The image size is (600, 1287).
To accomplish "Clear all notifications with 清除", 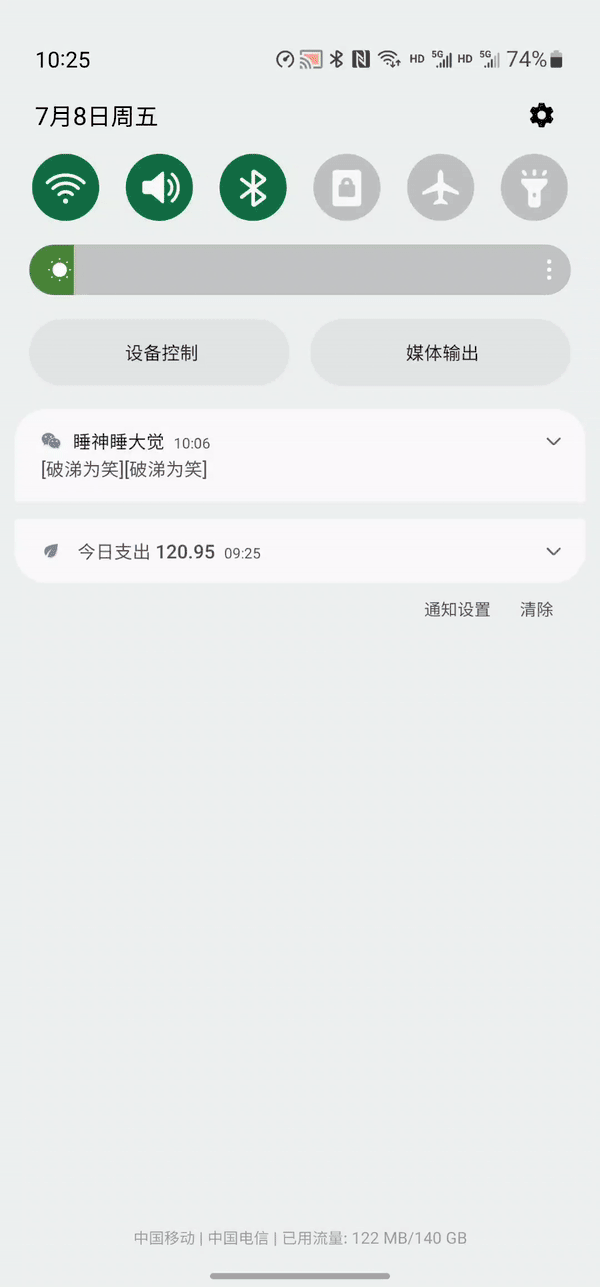I will 536,610.
